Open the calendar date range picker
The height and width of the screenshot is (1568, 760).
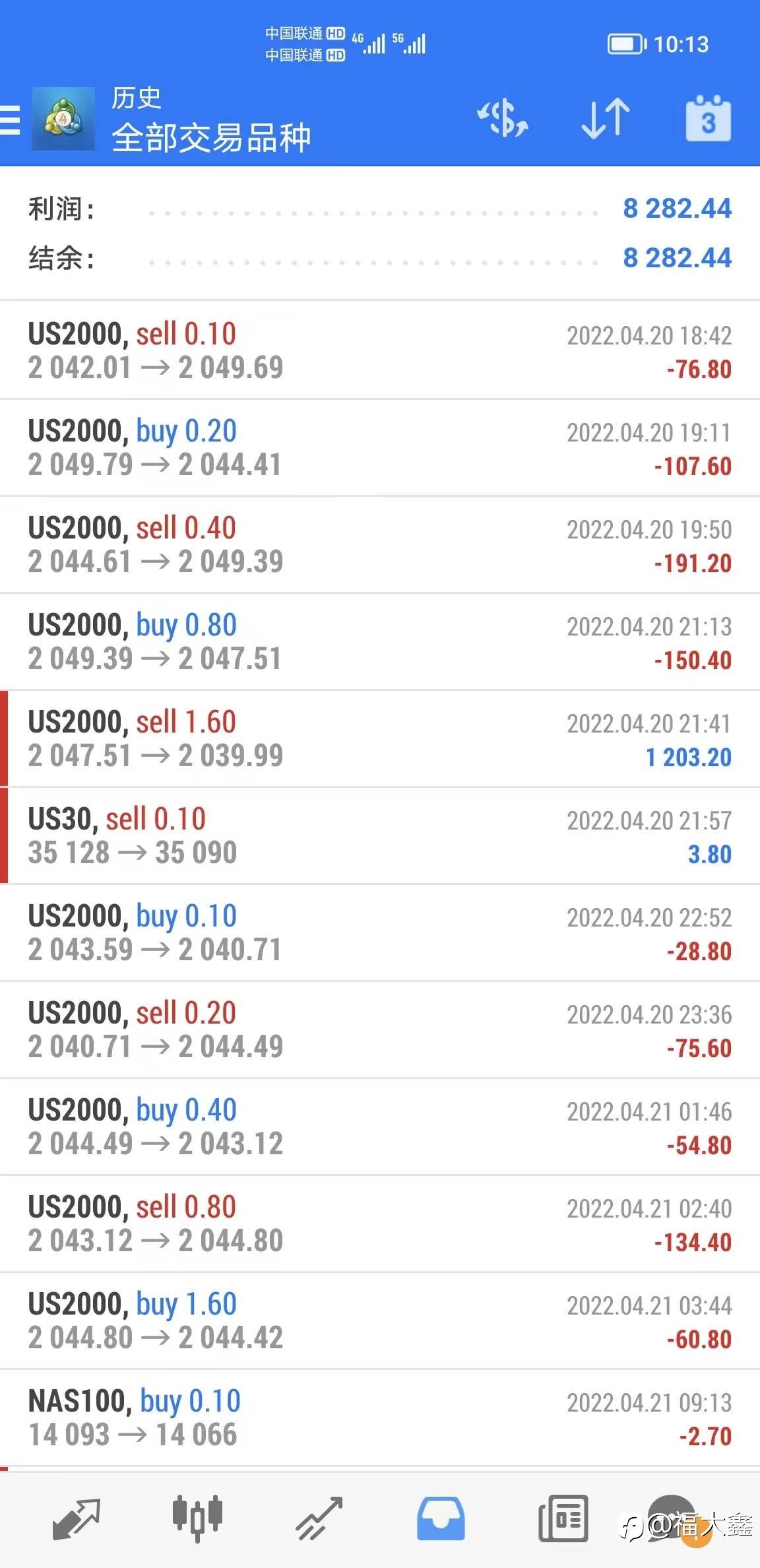point(709,119)
